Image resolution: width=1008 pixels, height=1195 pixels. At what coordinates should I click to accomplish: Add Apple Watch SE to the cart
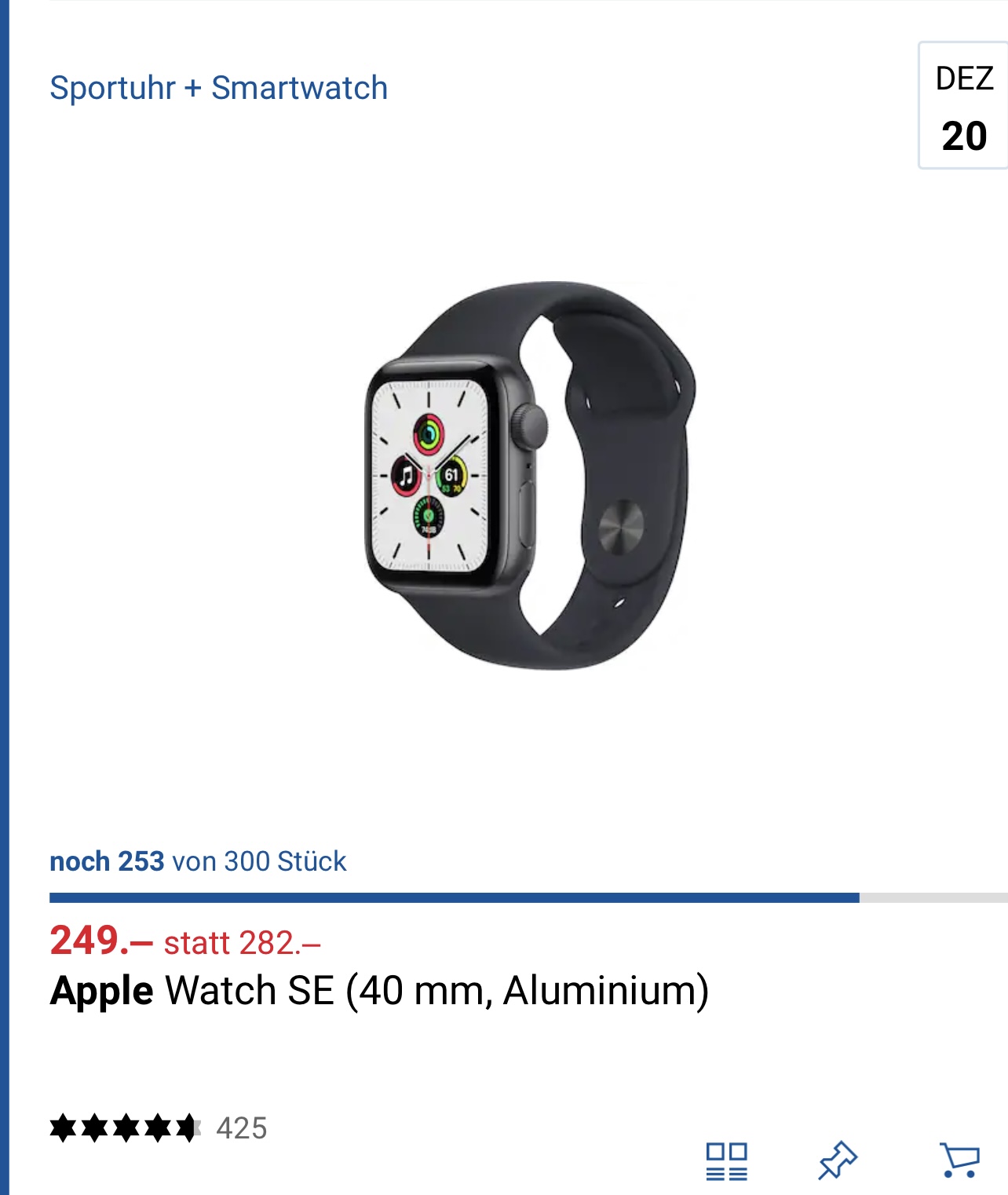pos(959,1160)
